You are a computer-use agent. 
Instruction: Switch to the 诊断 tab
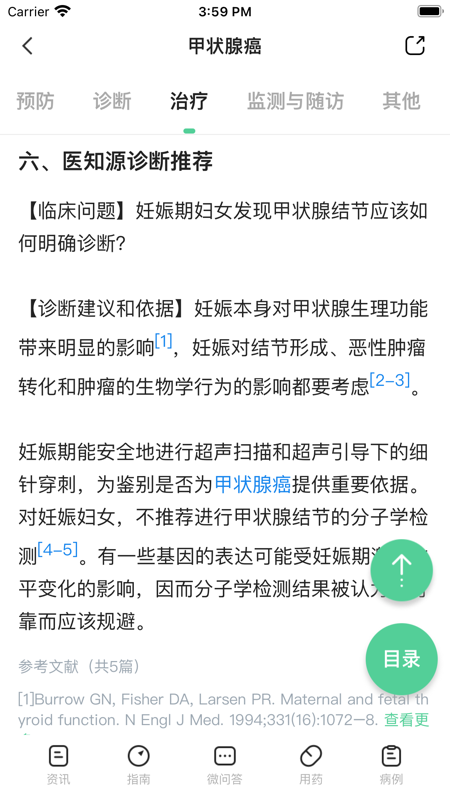click(x=112, y=101)
